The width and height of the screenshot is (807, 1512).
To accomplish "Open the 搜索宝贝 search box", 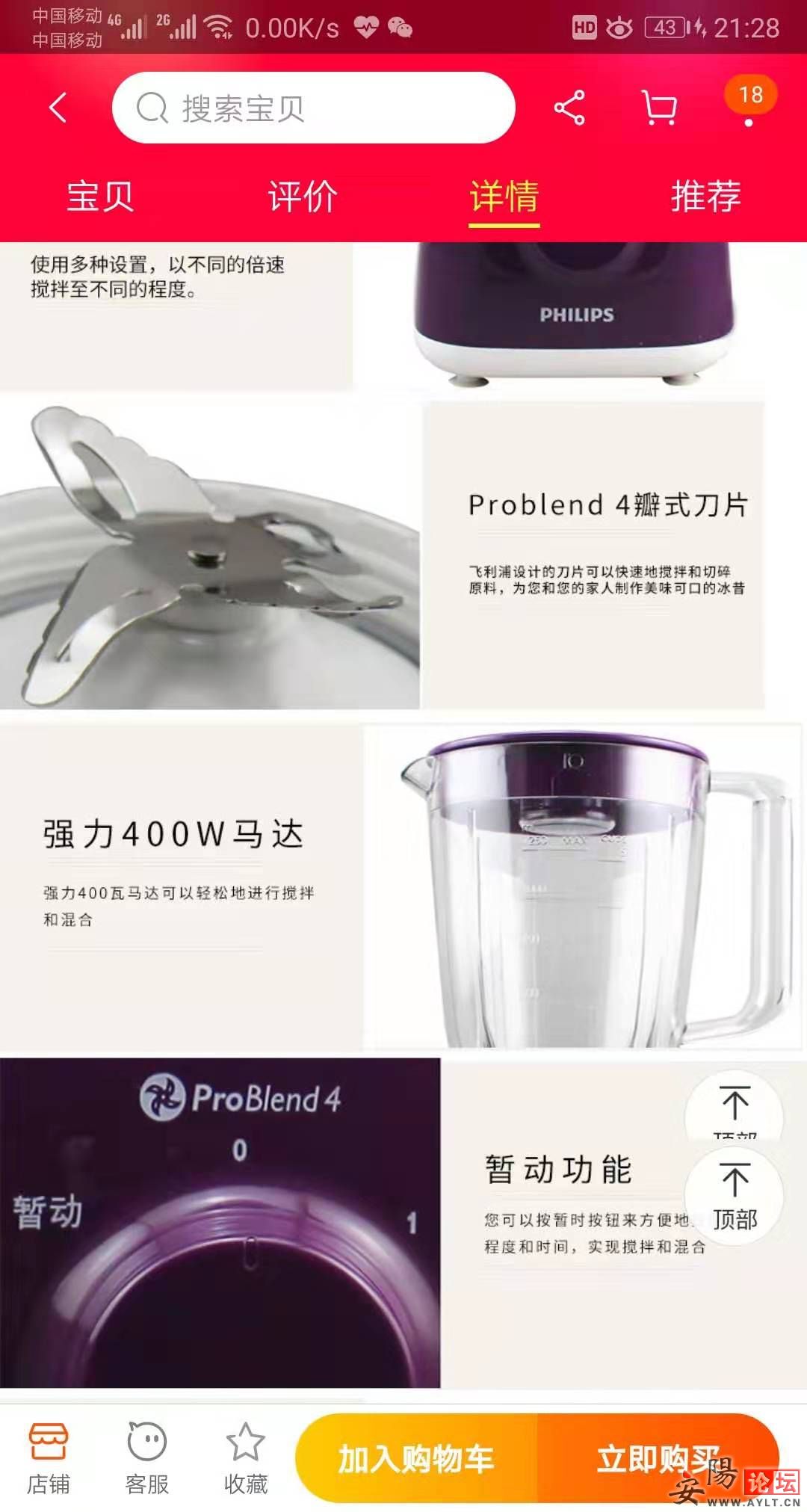I will tap(314, 108).
